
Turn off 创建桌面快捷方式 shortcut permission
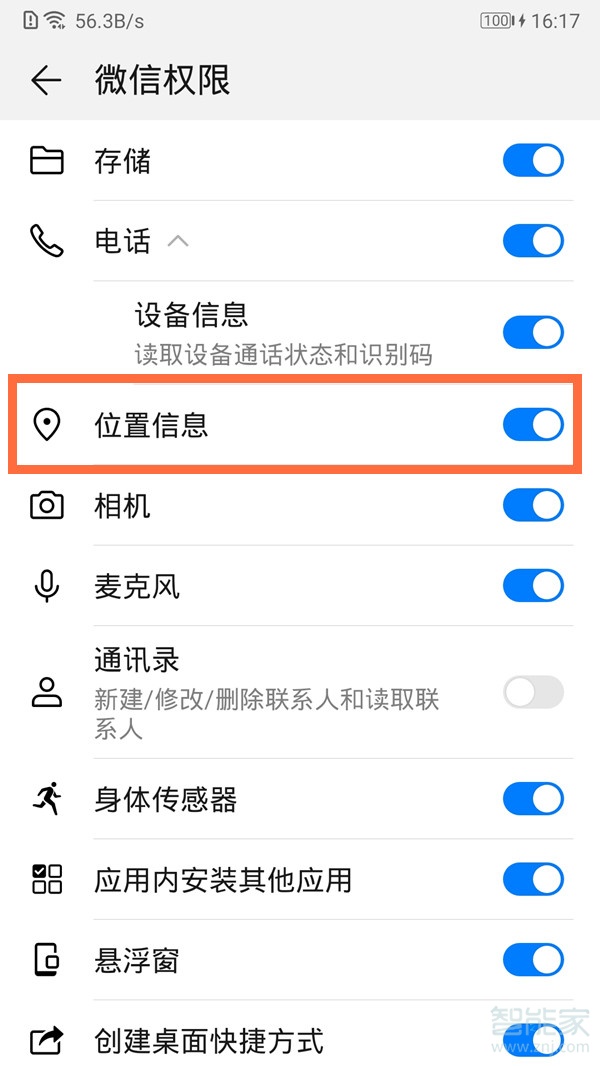(x=533, y=1041)
